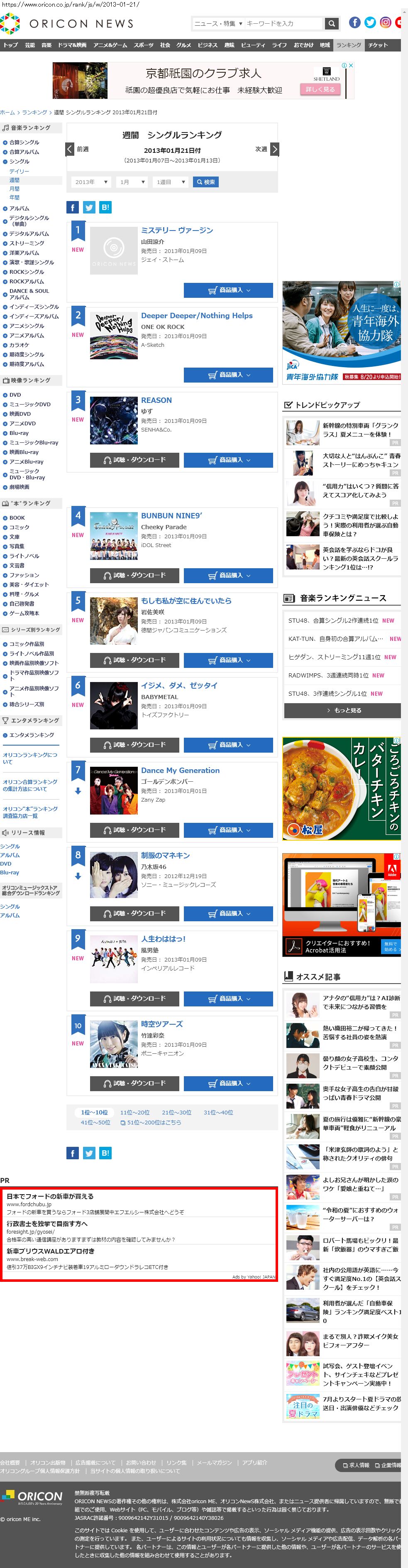The width and height of the screenshot is (408, 1568).
Task: Tap the blue 検索 button
Action: pos(205,182)
